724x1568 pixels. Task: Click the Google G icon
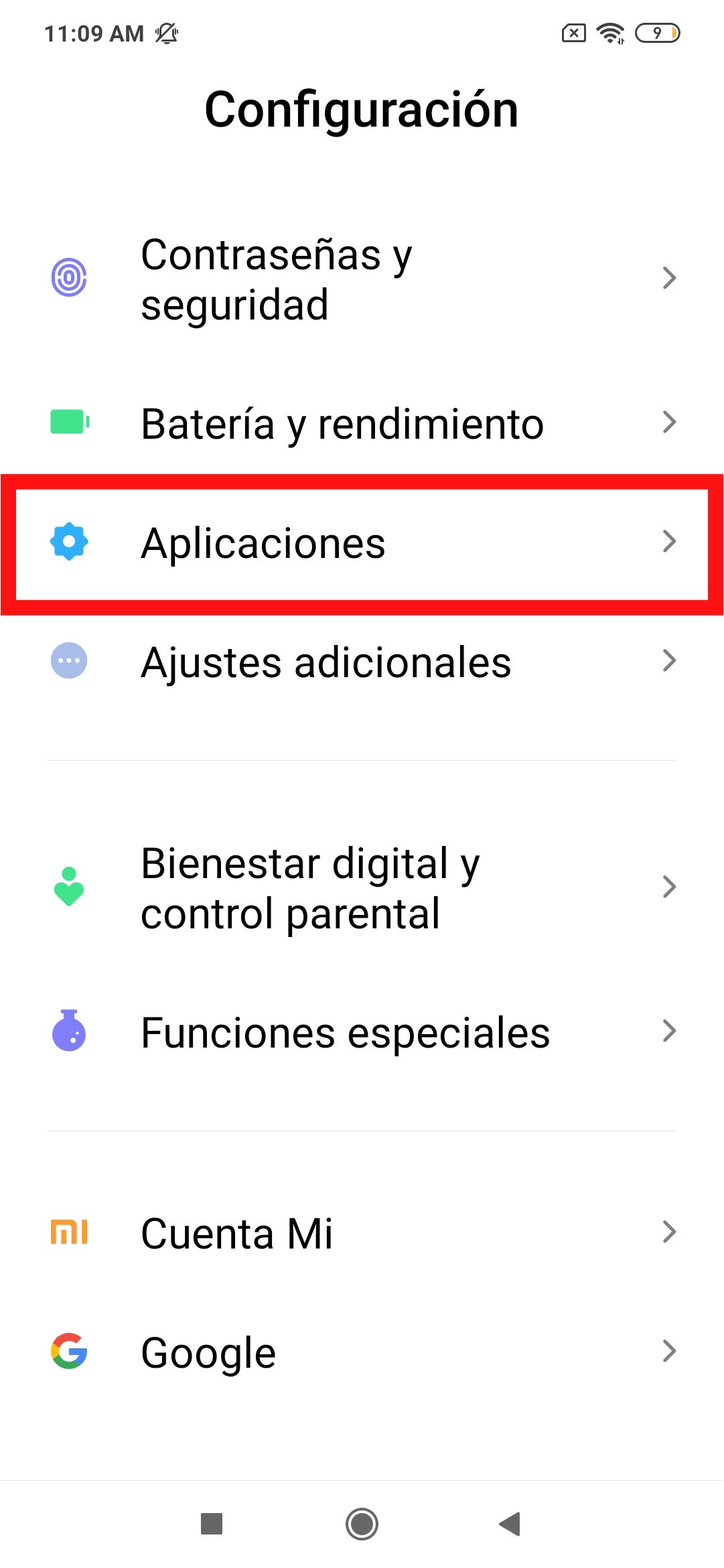click(x=69, y=1351)
